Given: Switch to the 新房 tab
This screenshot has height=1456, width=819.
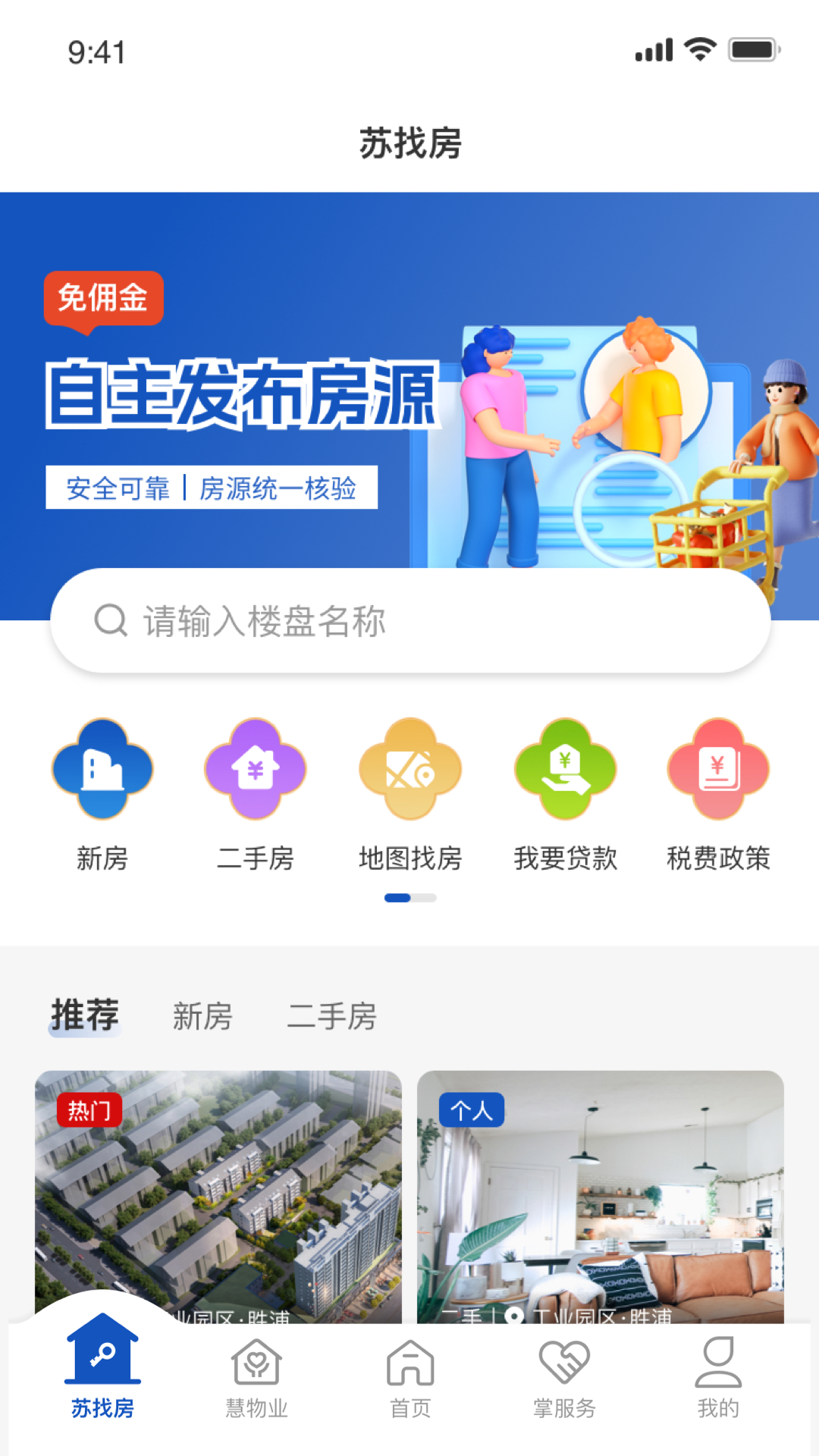Looking at the screenshot, I should coord(202,1018).
